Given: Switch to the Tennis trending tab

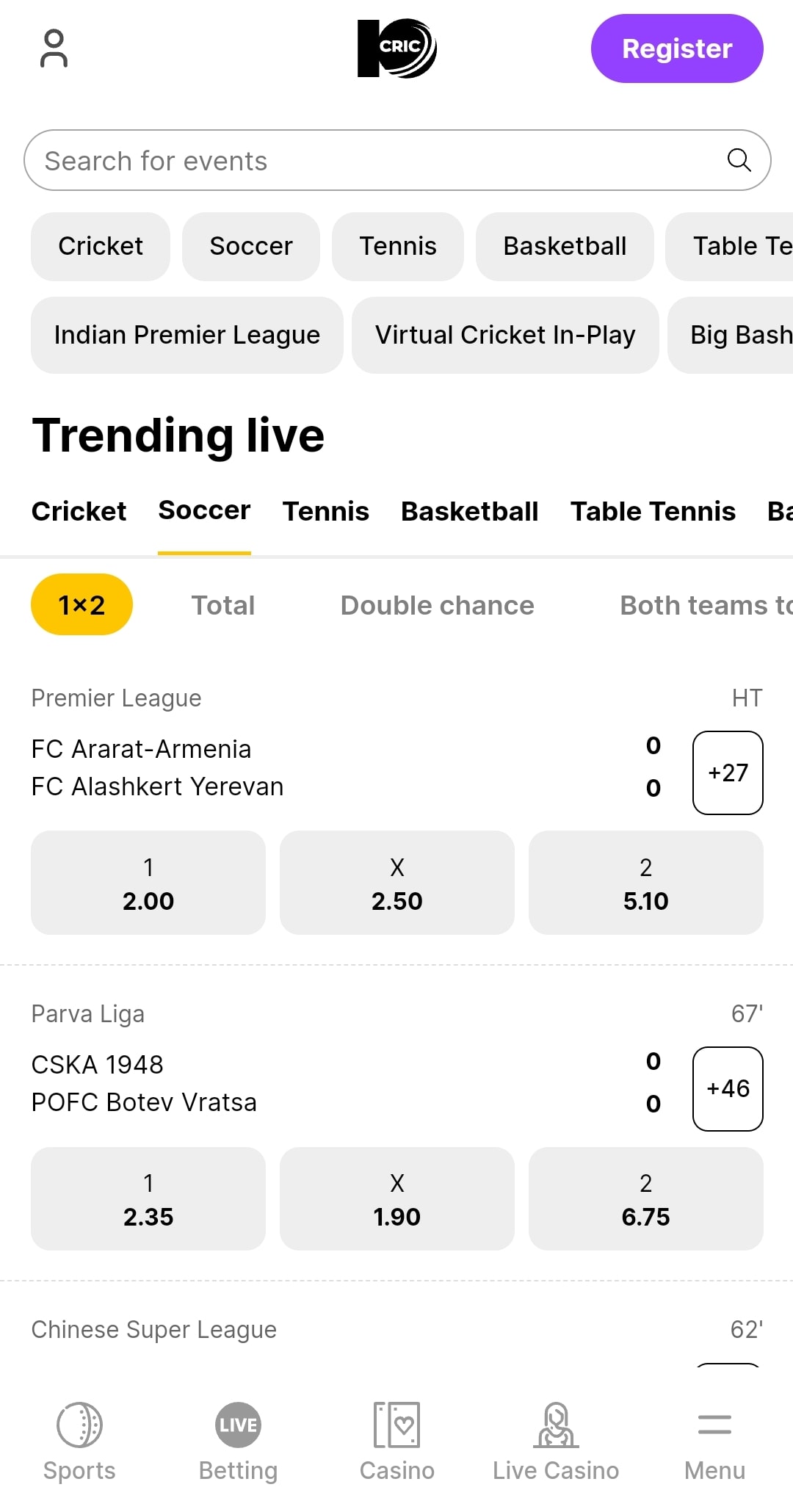Looking at the screenshot, I should pos(325,511).
